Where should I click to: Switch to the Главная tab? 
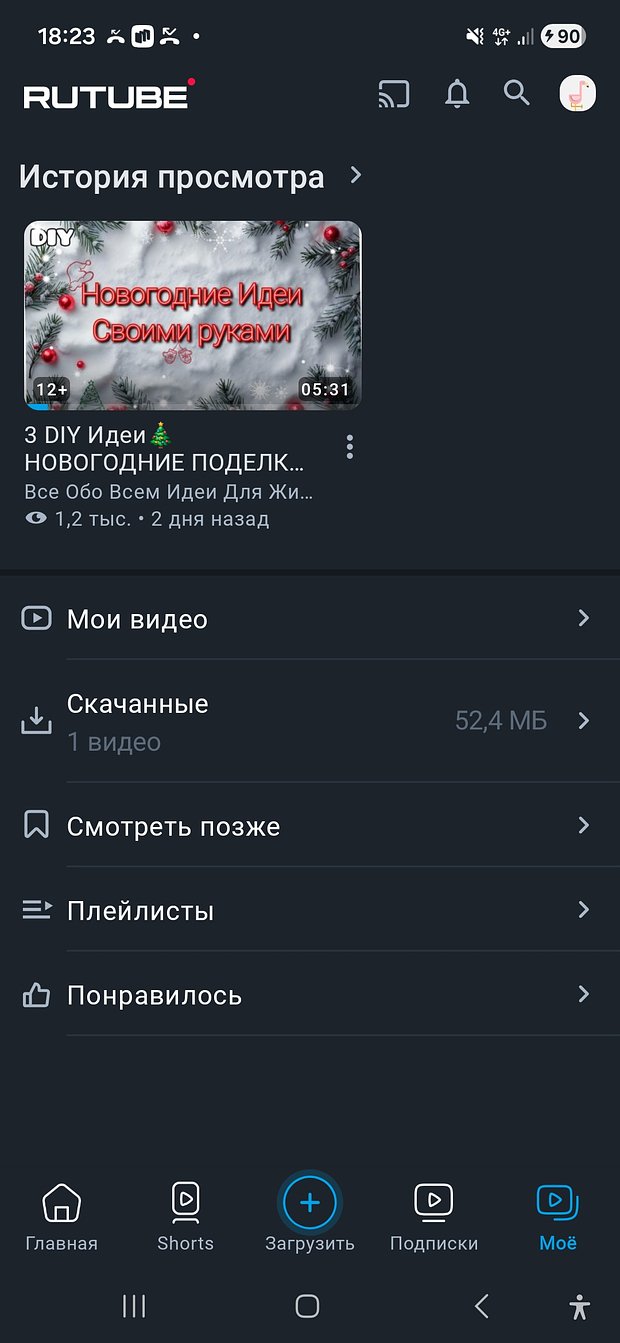pyautogui.click(x=61, y=1215)
